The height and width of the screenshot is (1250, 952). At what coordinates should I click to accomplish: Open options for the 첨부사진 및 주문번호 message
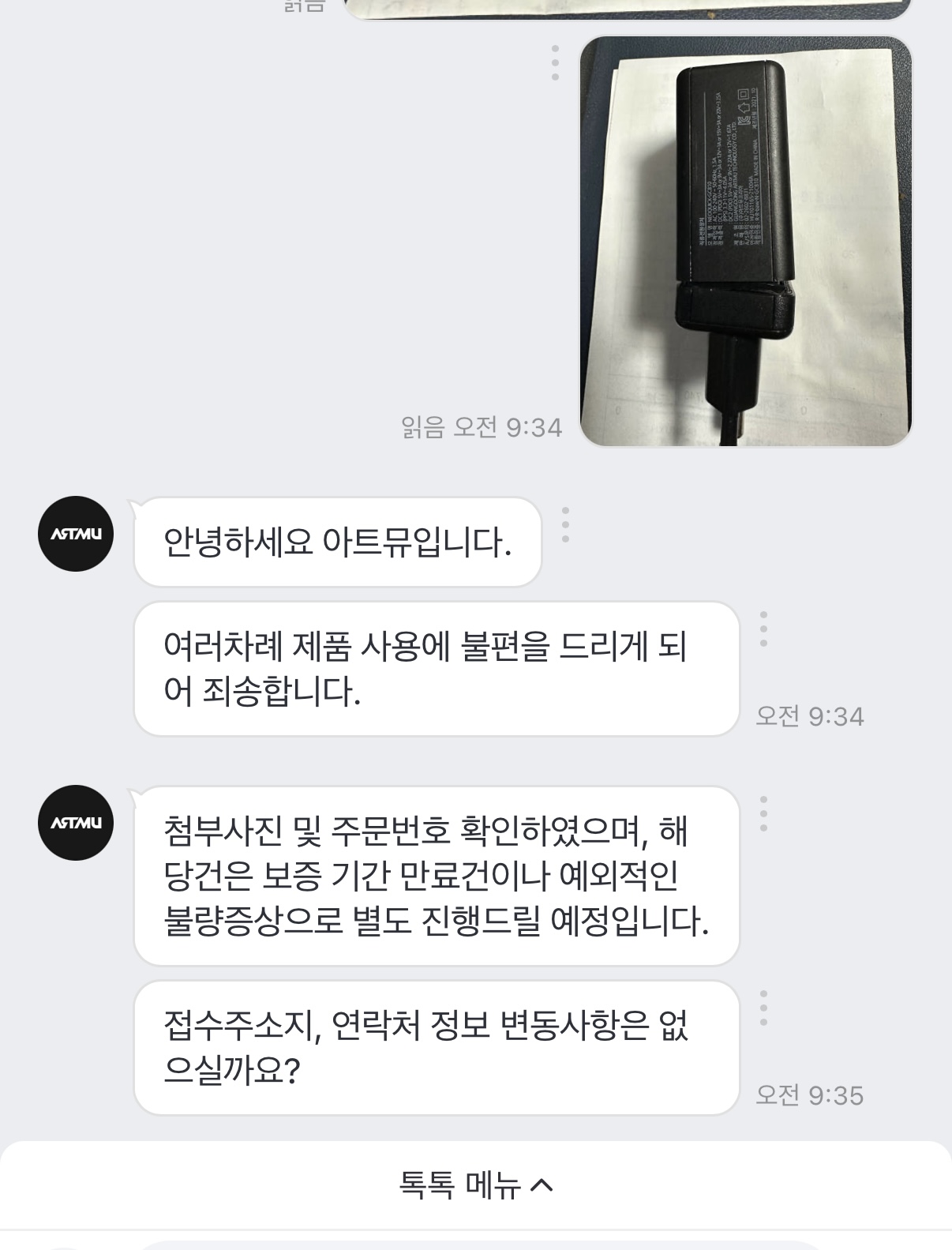point(763,813)
